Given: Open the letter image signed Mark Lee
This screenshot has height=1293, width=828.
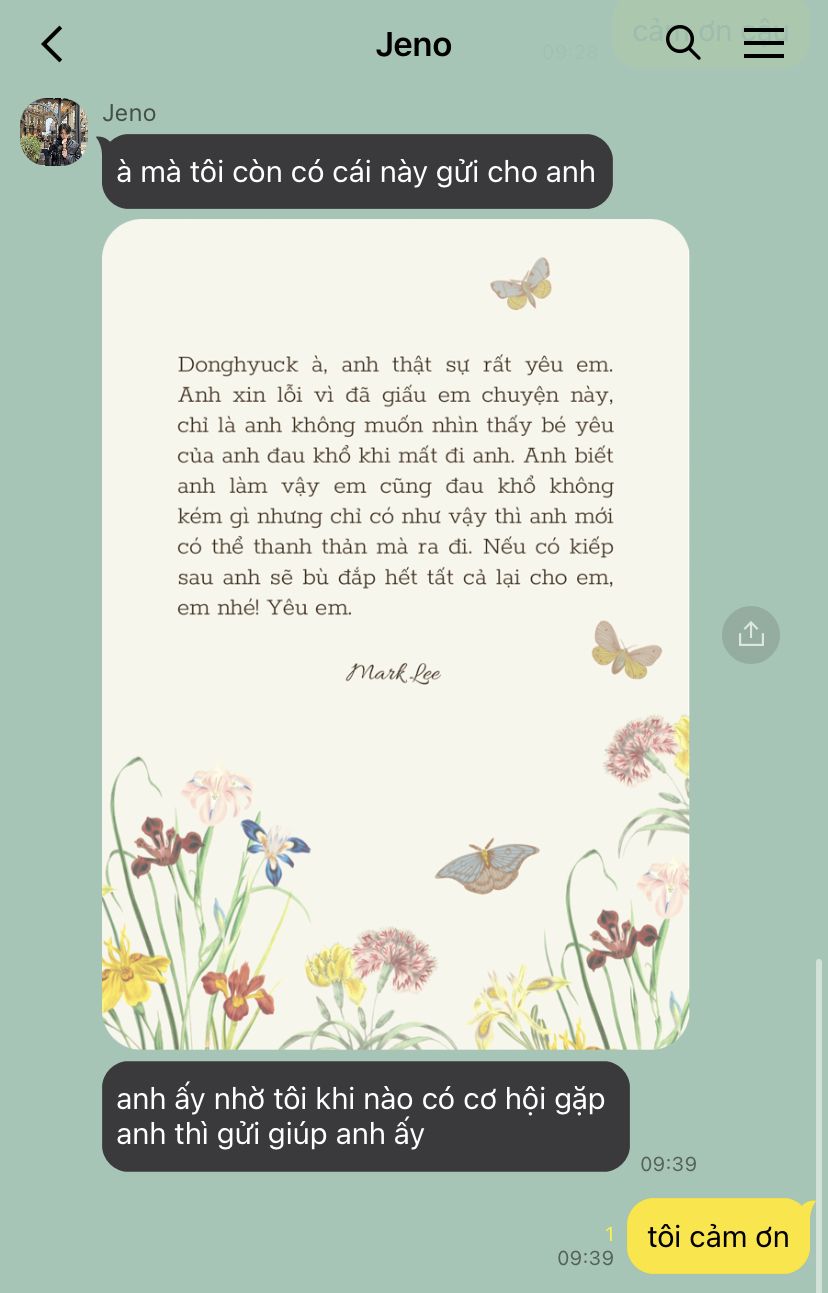Looking at the screenshot, I should pos(395,634).
